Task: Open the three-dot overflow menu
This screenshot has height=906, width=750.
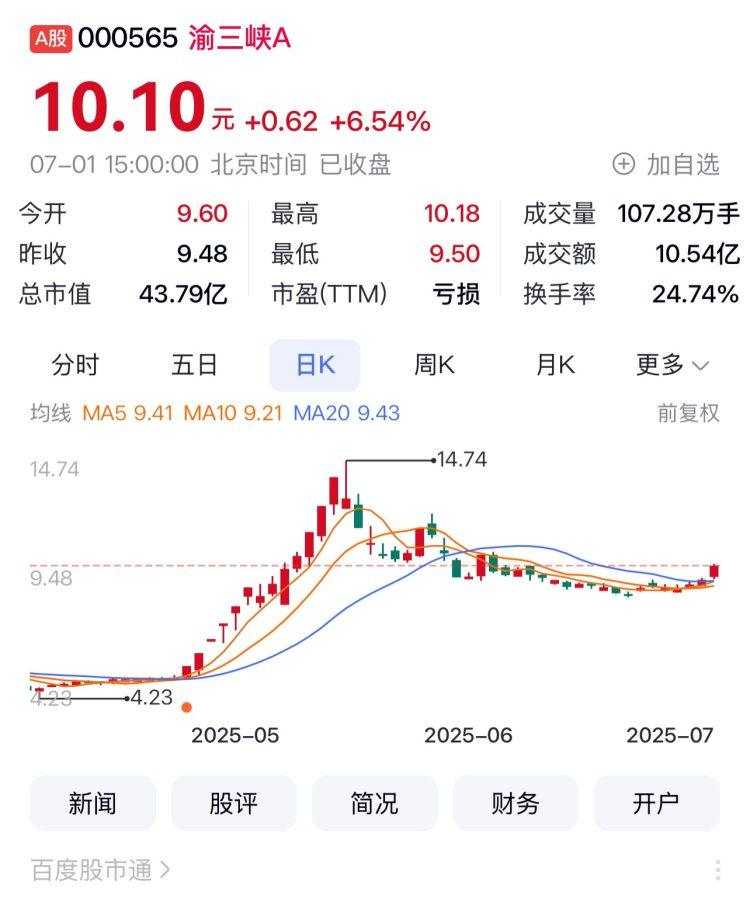Action: [718, 870]
